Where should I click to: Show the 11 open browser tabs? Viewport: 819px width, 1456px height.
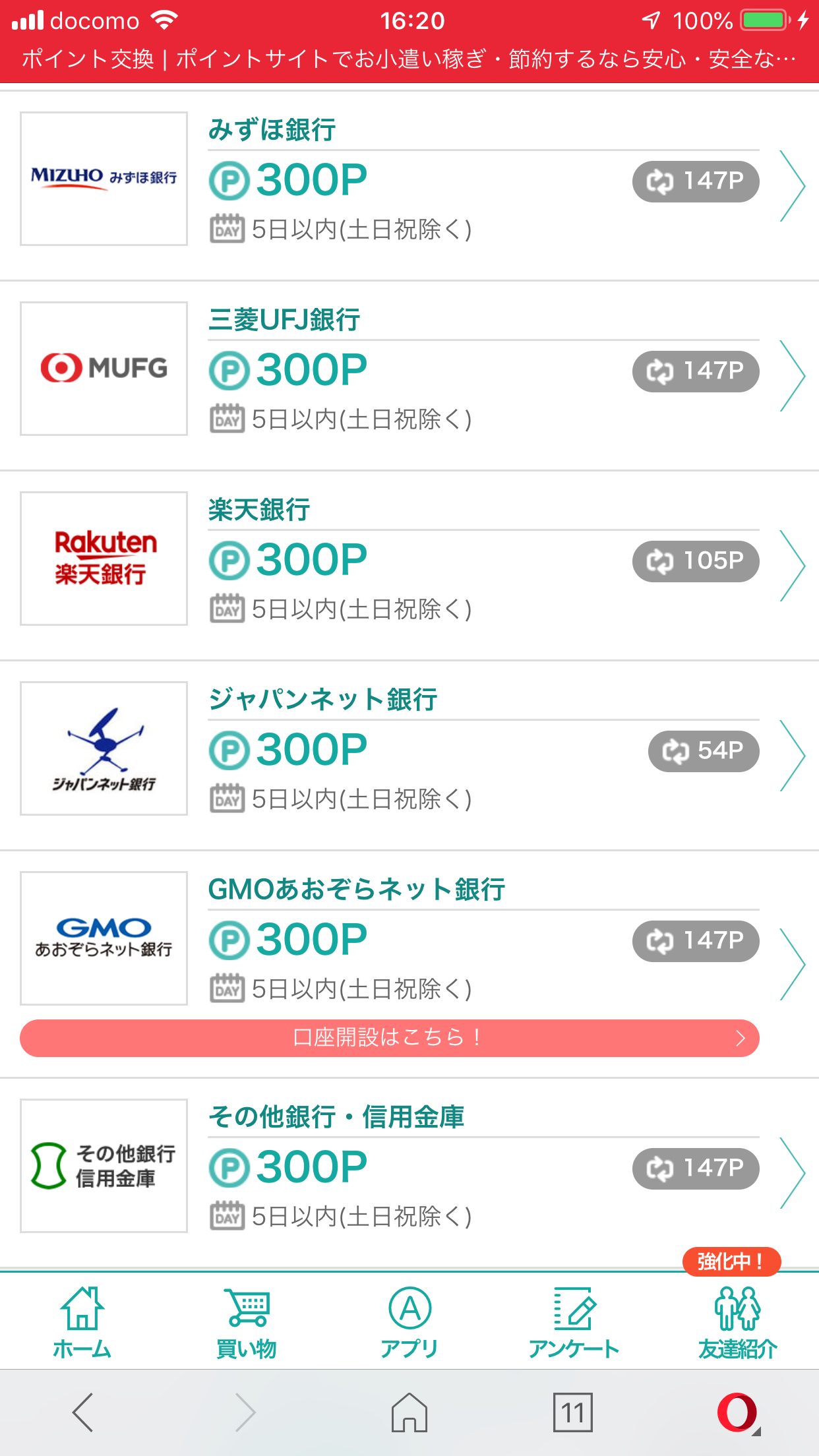click(x=573, y=1412)
